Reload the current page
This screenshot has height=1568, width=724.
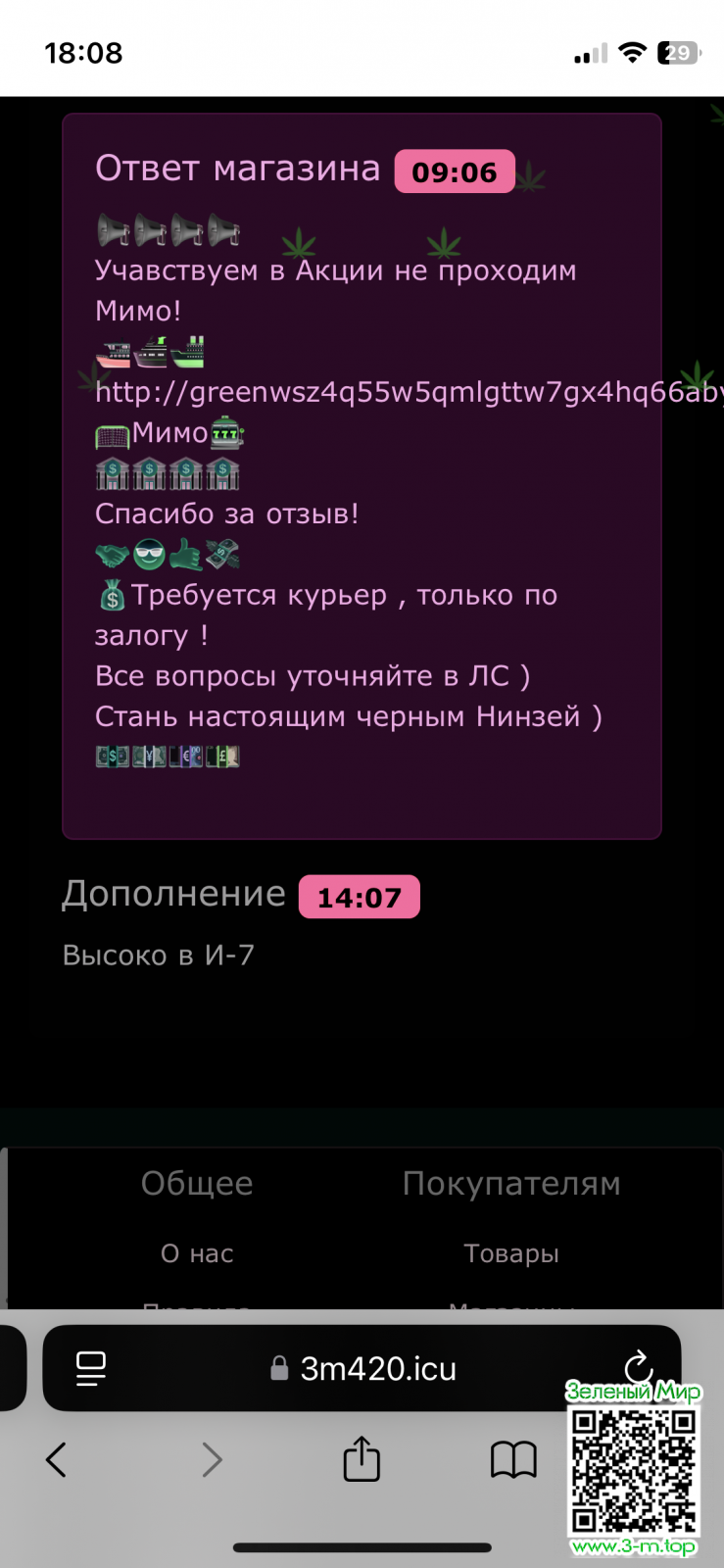[x=638, y=1365]
